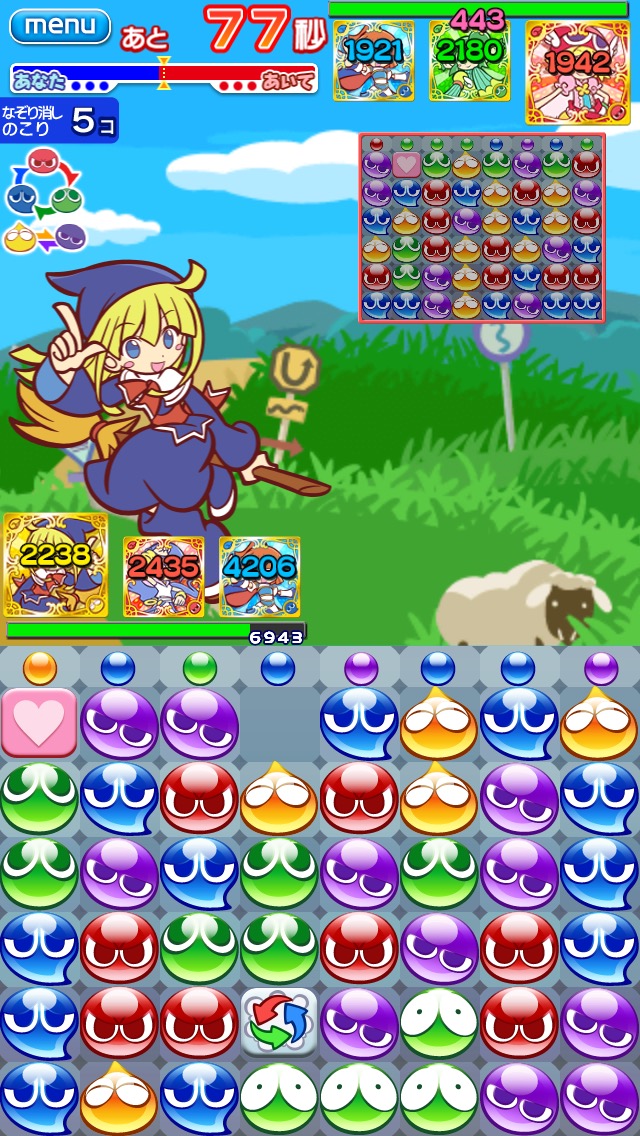Select the yellow character card showing 2238
This screenshot has height=1136, width=640.
tap(54, 565)
